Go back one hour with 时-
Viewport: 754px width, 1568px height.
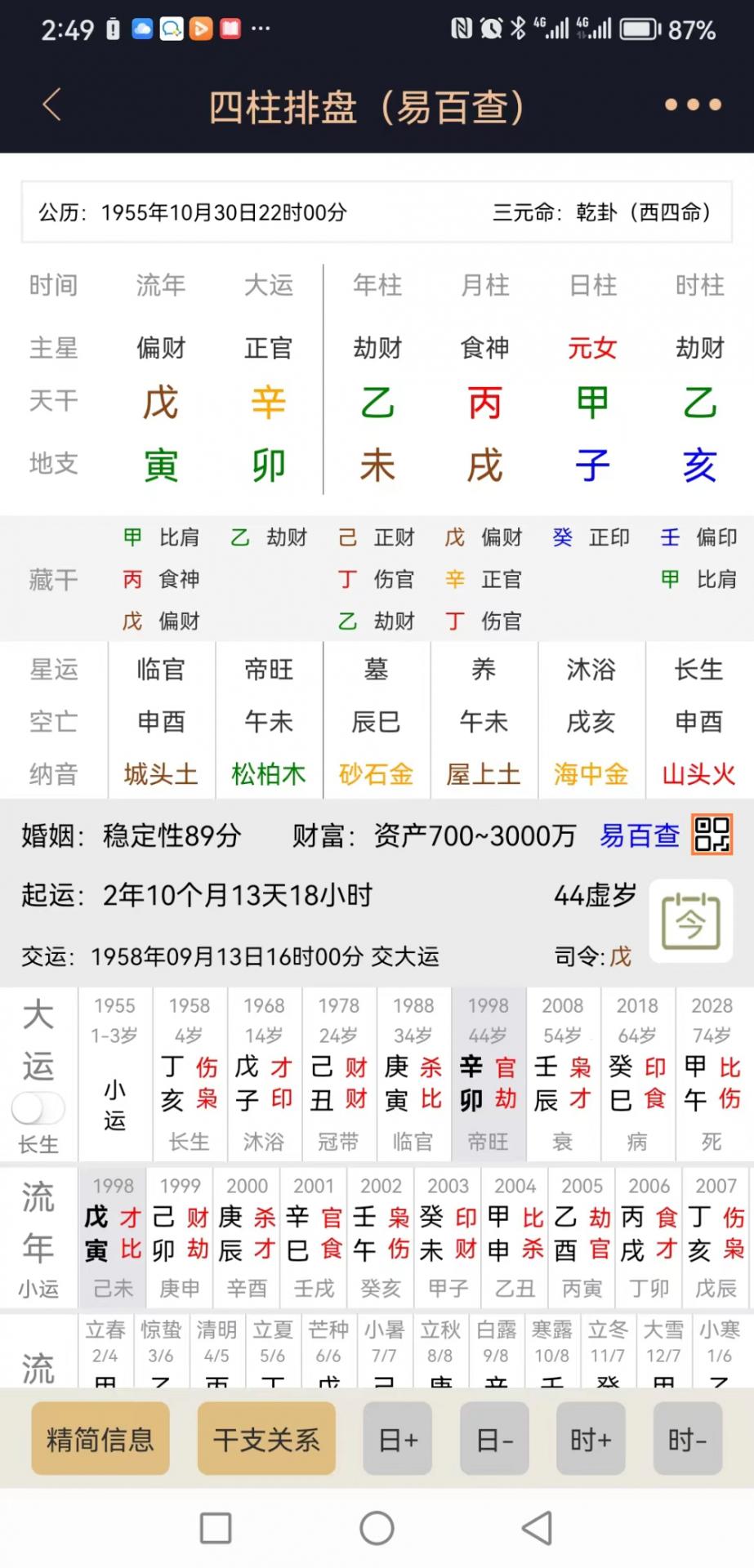click(688, 1438)
